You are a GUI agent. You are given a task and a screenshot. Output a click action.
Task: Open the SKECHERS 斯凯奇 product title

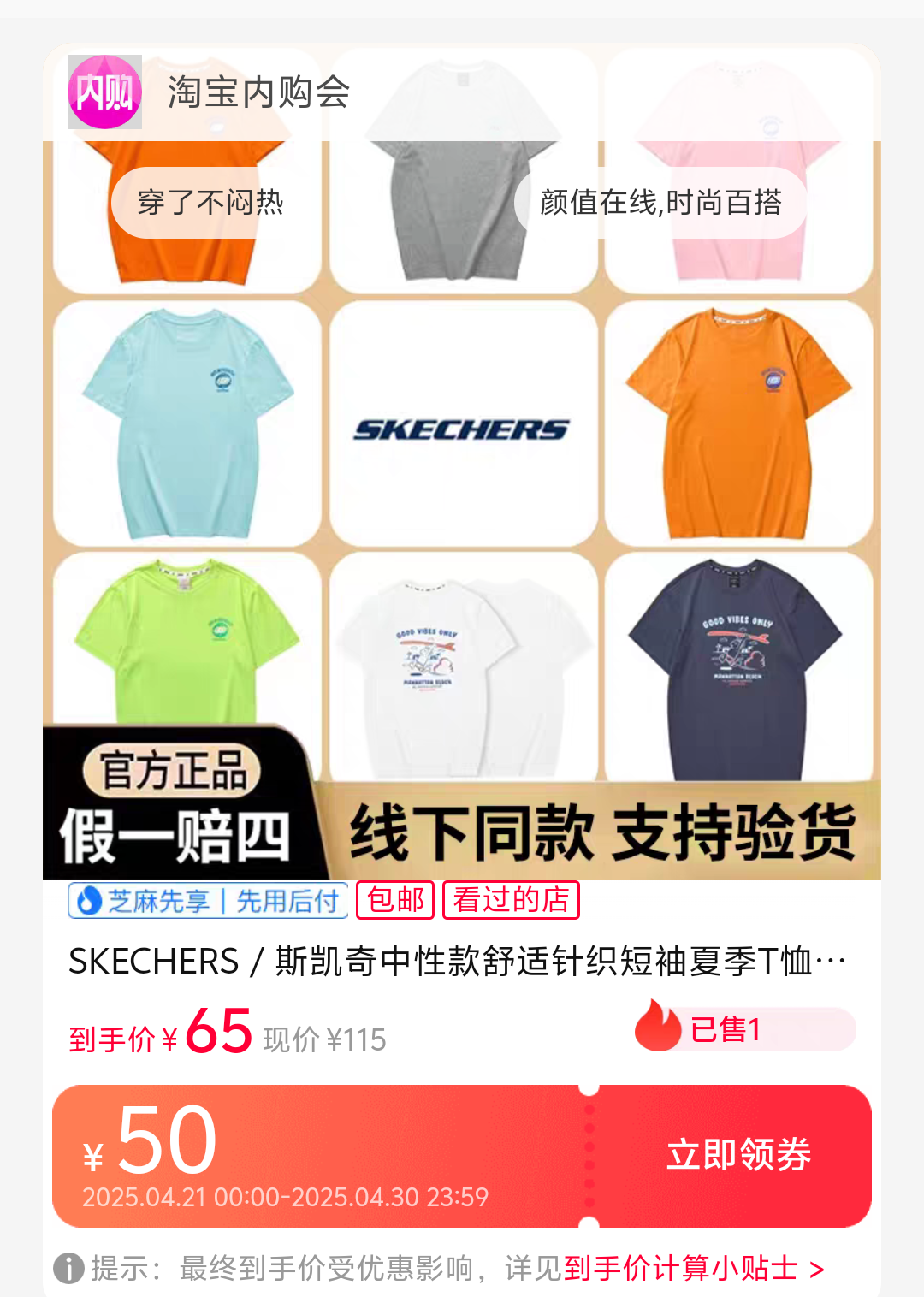(458, 962)
